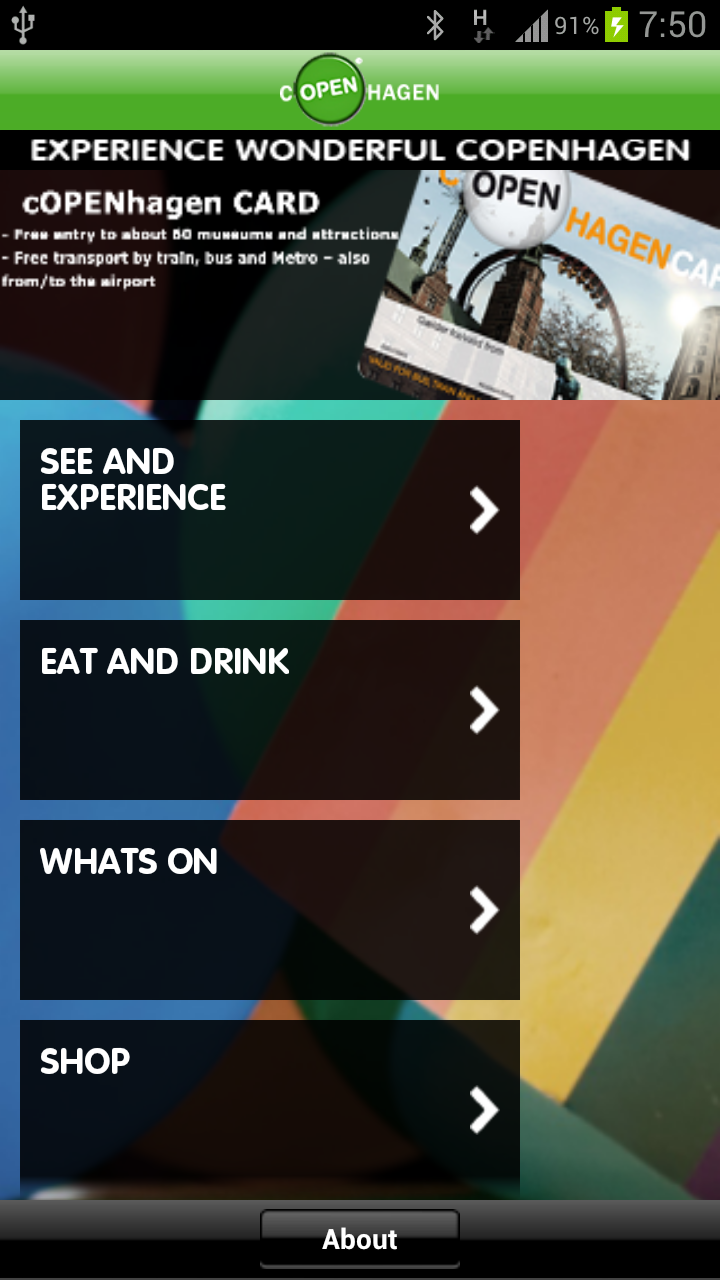Open the cOPENhagen Card banner
Image resolution: width=720 pixels, height=1280 pixels.
360,285
